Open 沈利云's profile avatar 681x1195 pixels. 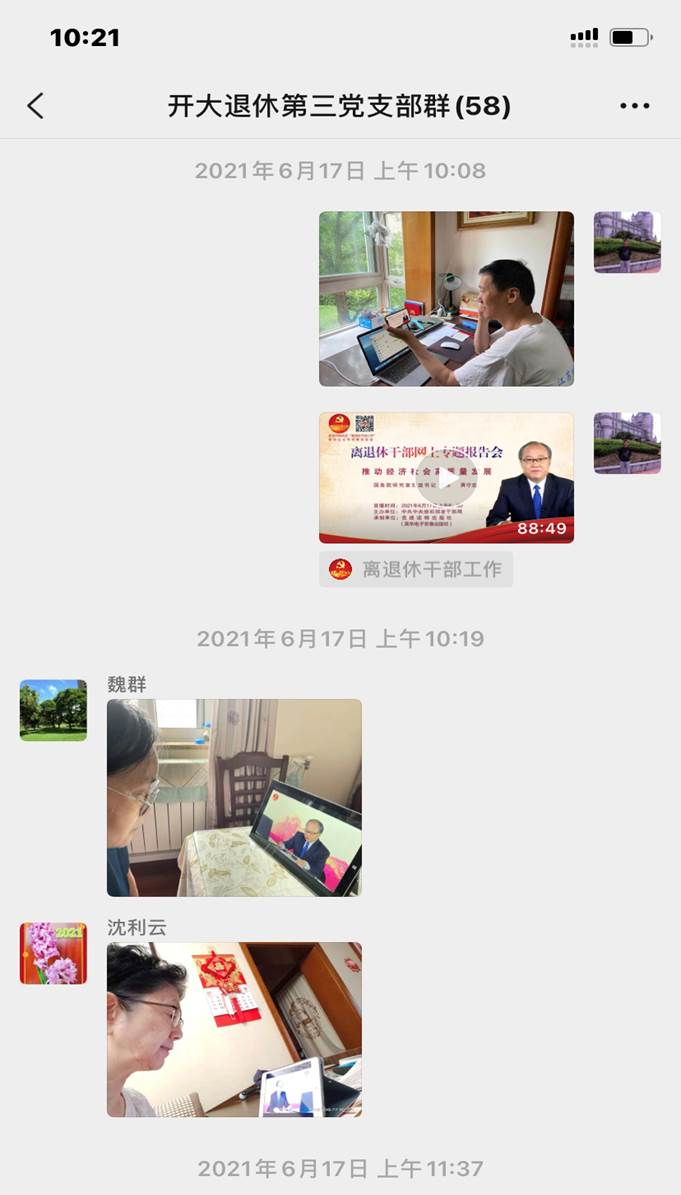(x=53, y=953)
